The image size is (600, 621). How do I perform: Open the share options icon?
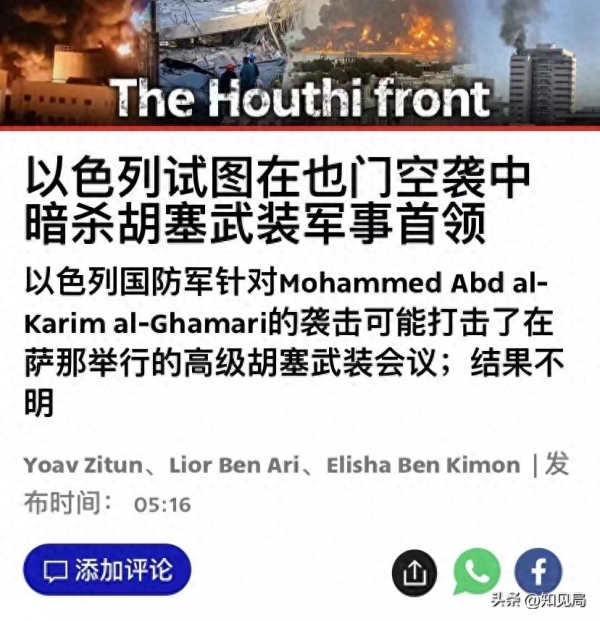pos(415,573)
